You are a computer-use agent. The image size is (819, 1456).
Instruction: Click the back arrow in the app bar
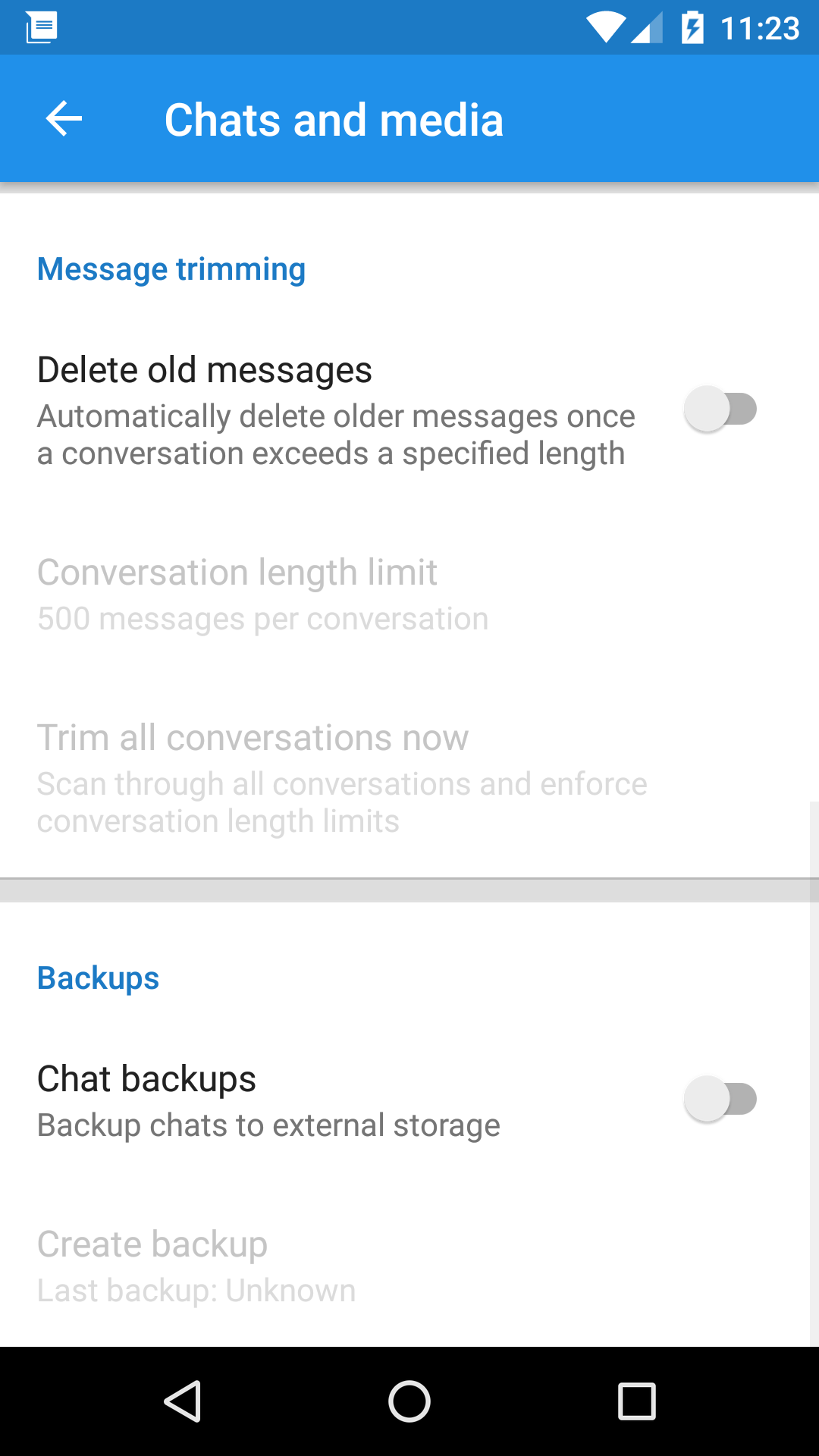pos(63,118)
